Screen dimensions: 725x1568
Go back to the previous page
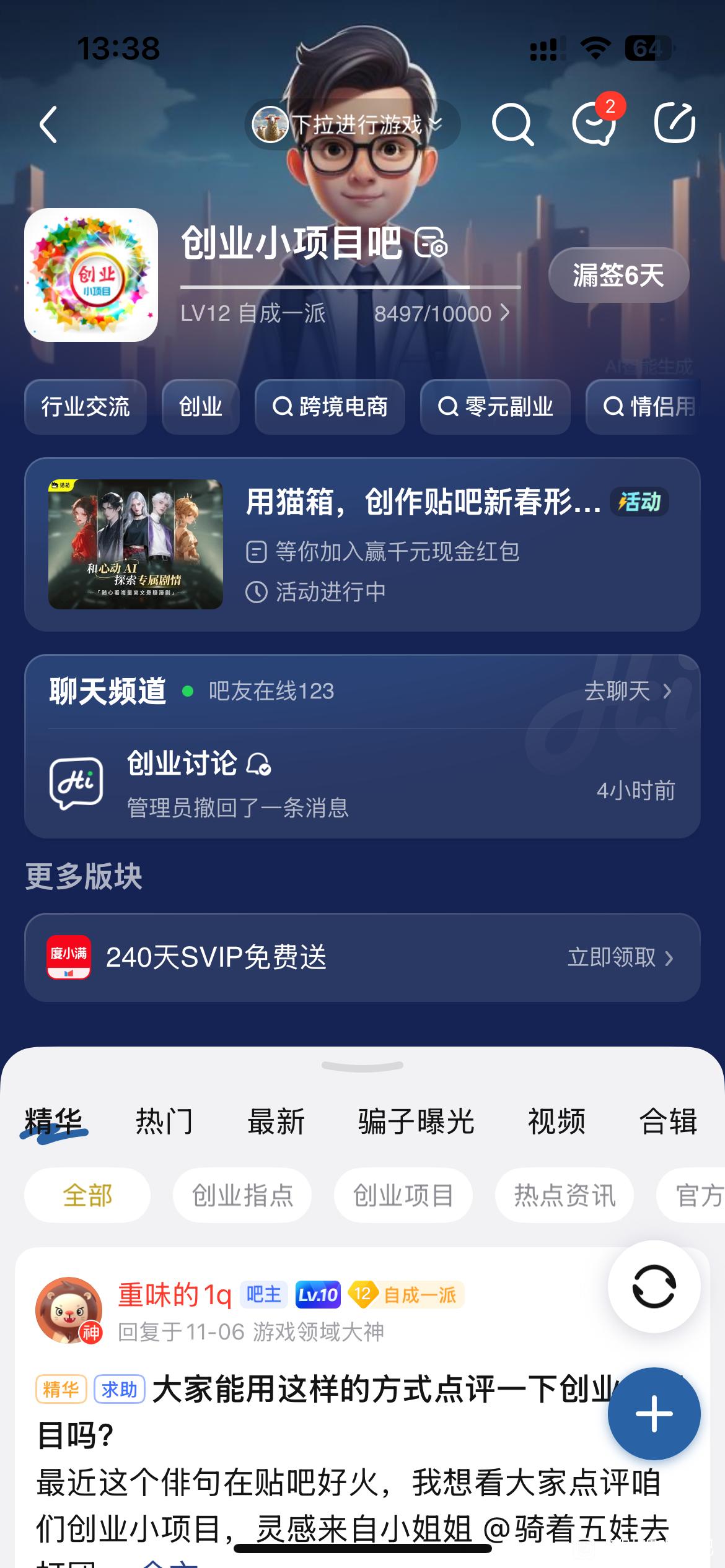click(48, 124)
